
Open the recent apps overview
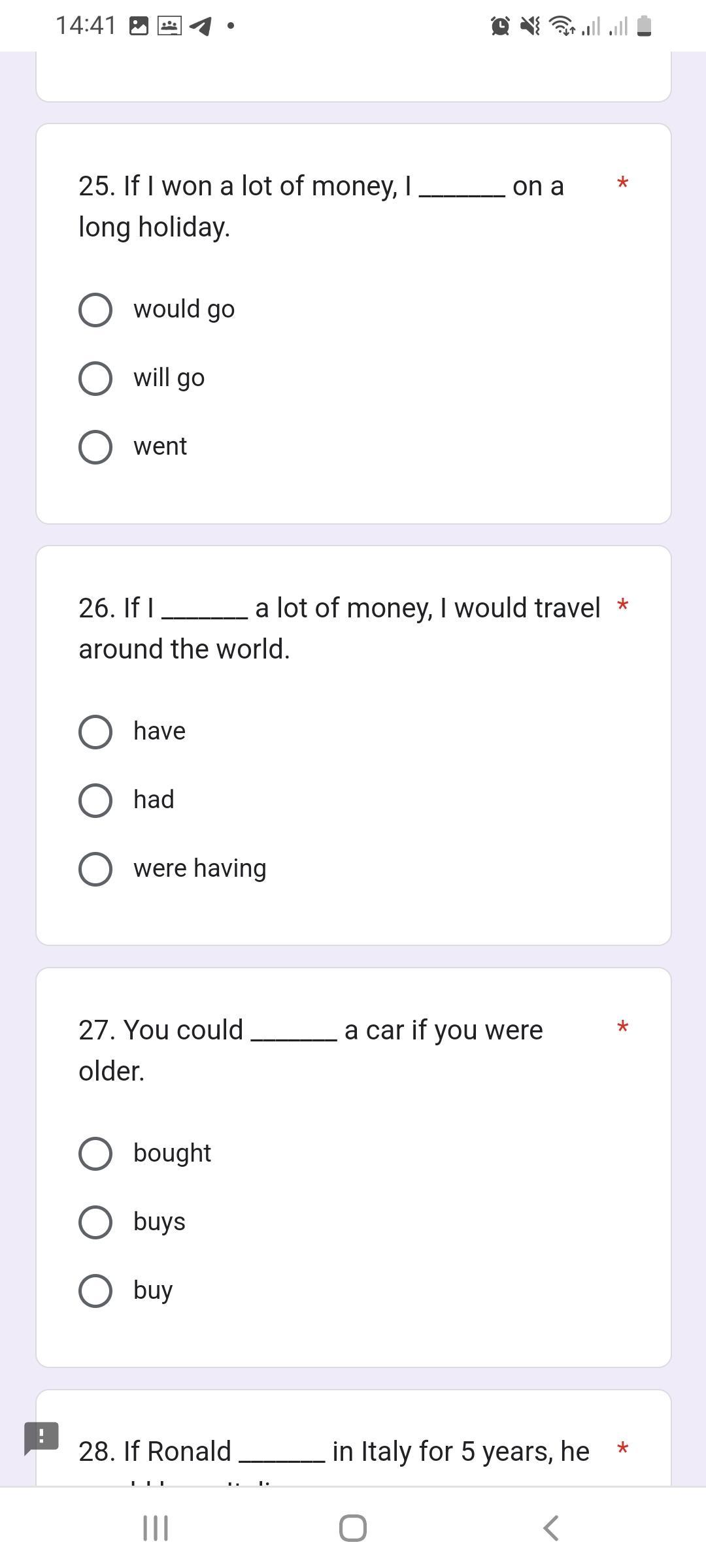click(156, 1528)
